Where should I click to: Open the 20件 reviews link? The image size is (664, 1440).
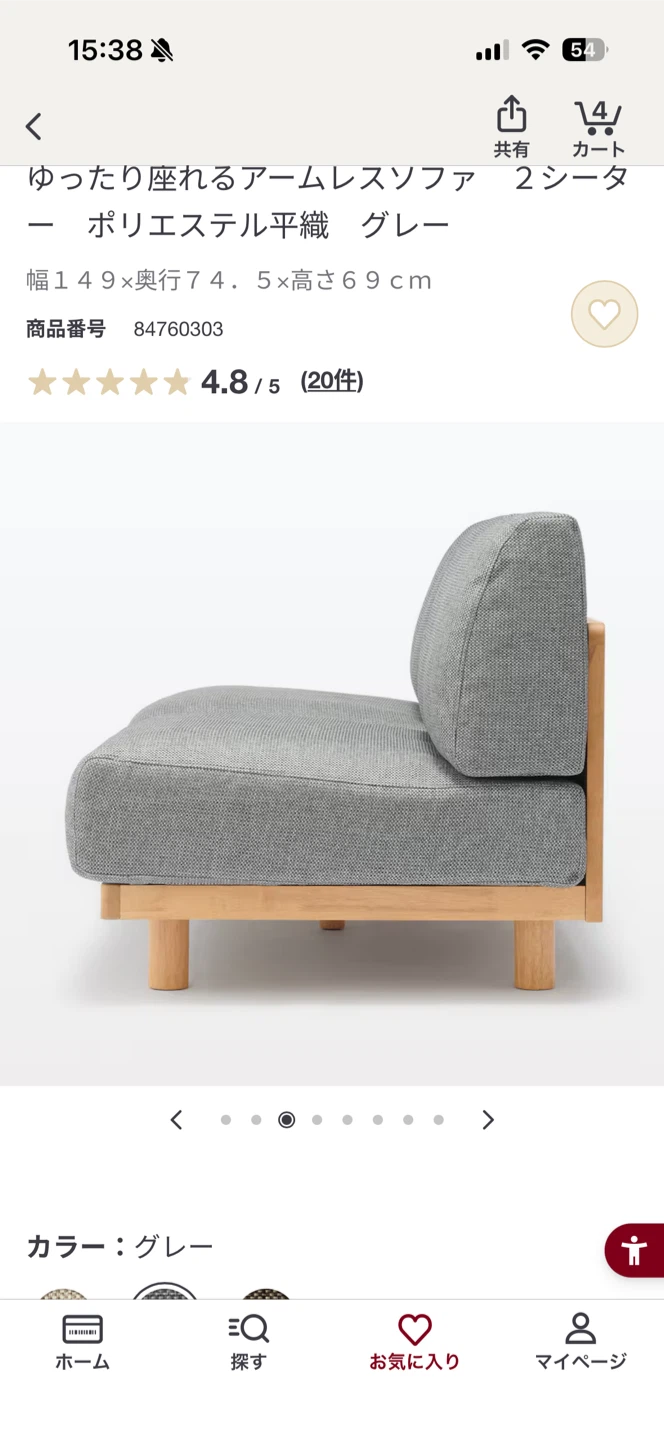click(x=332, y=381)
